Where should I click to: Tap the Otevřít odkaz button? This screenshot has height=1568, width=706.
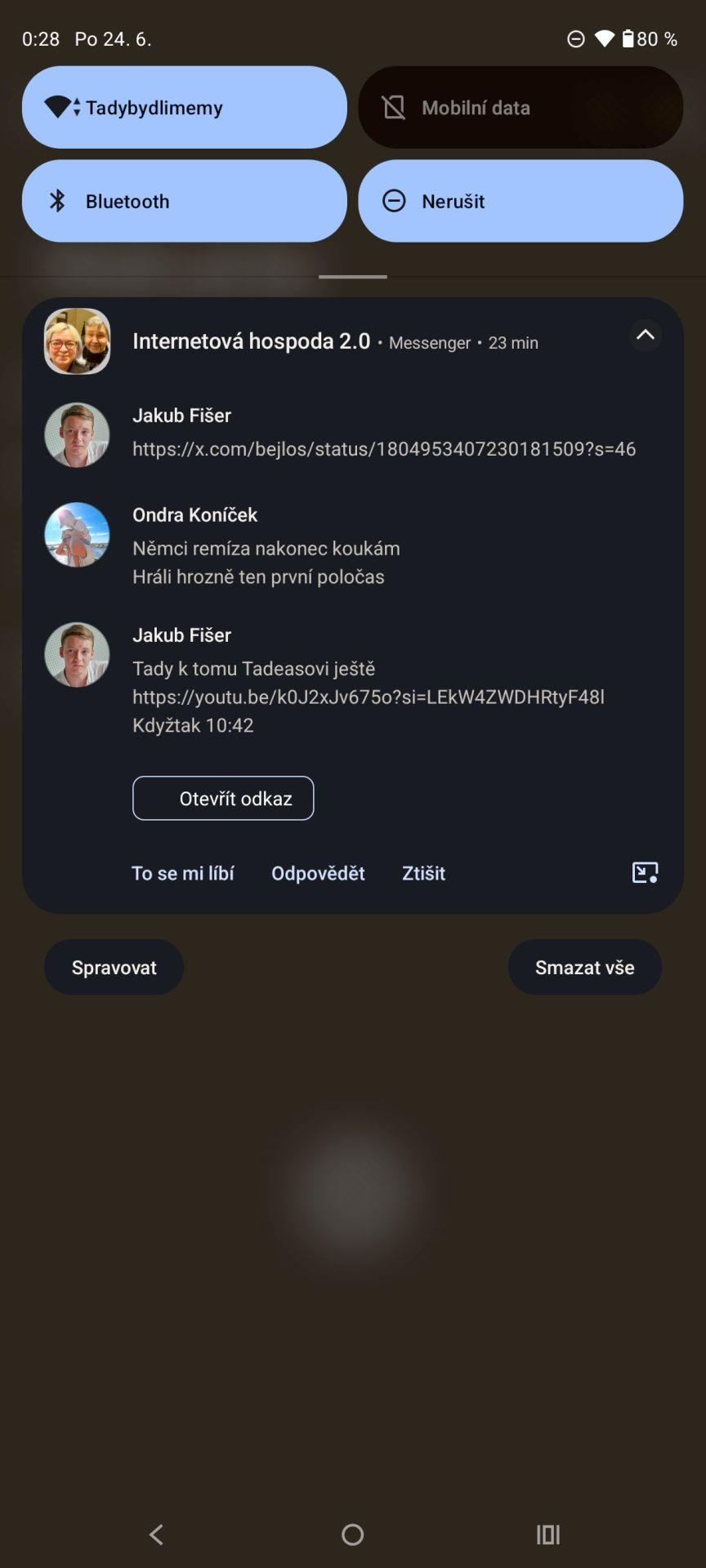(223, 798)
